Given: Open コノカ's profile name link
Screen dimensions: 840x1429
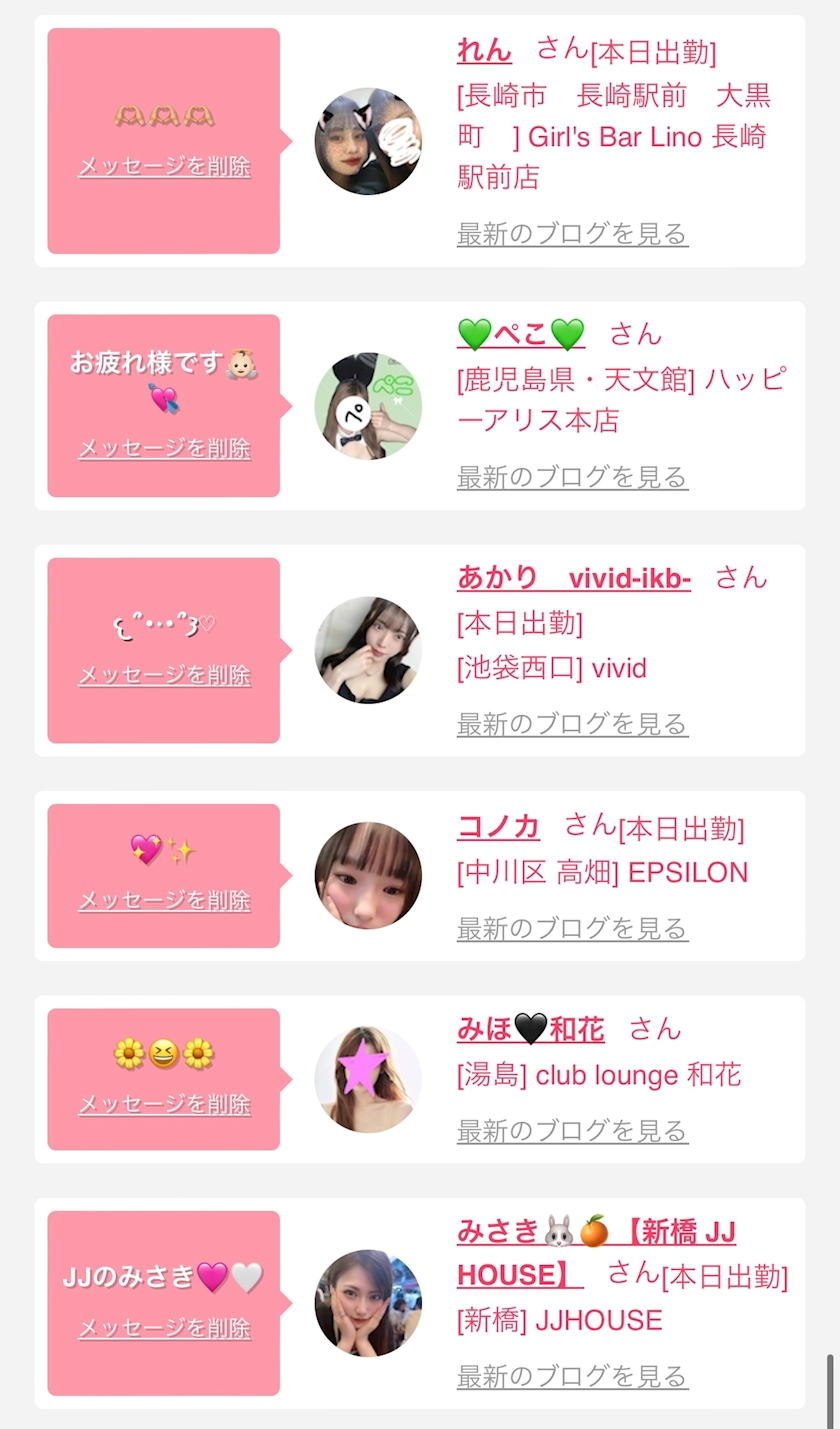Looking at the screenshot, I should click(498, 827).
